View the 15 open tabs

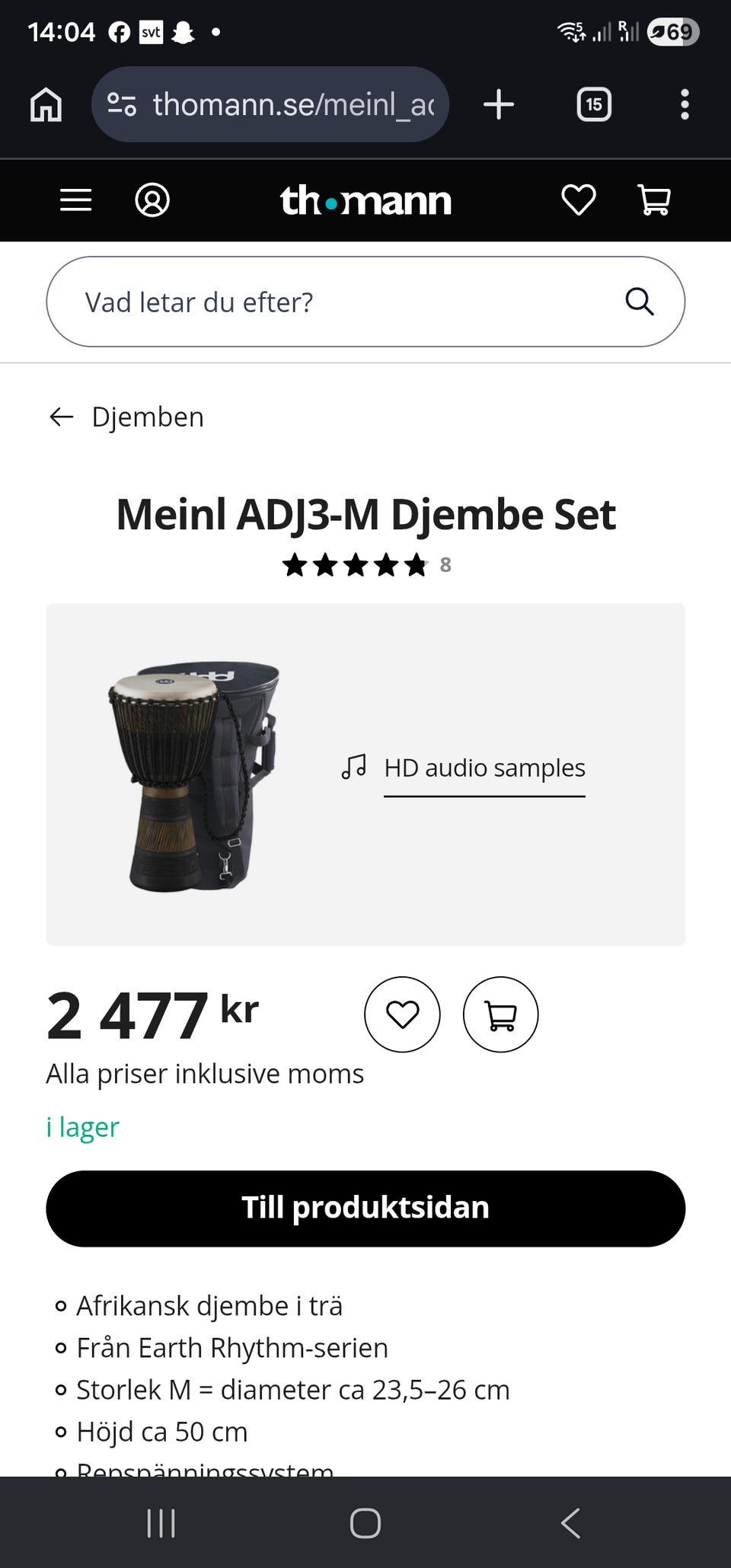click(594, 104)
